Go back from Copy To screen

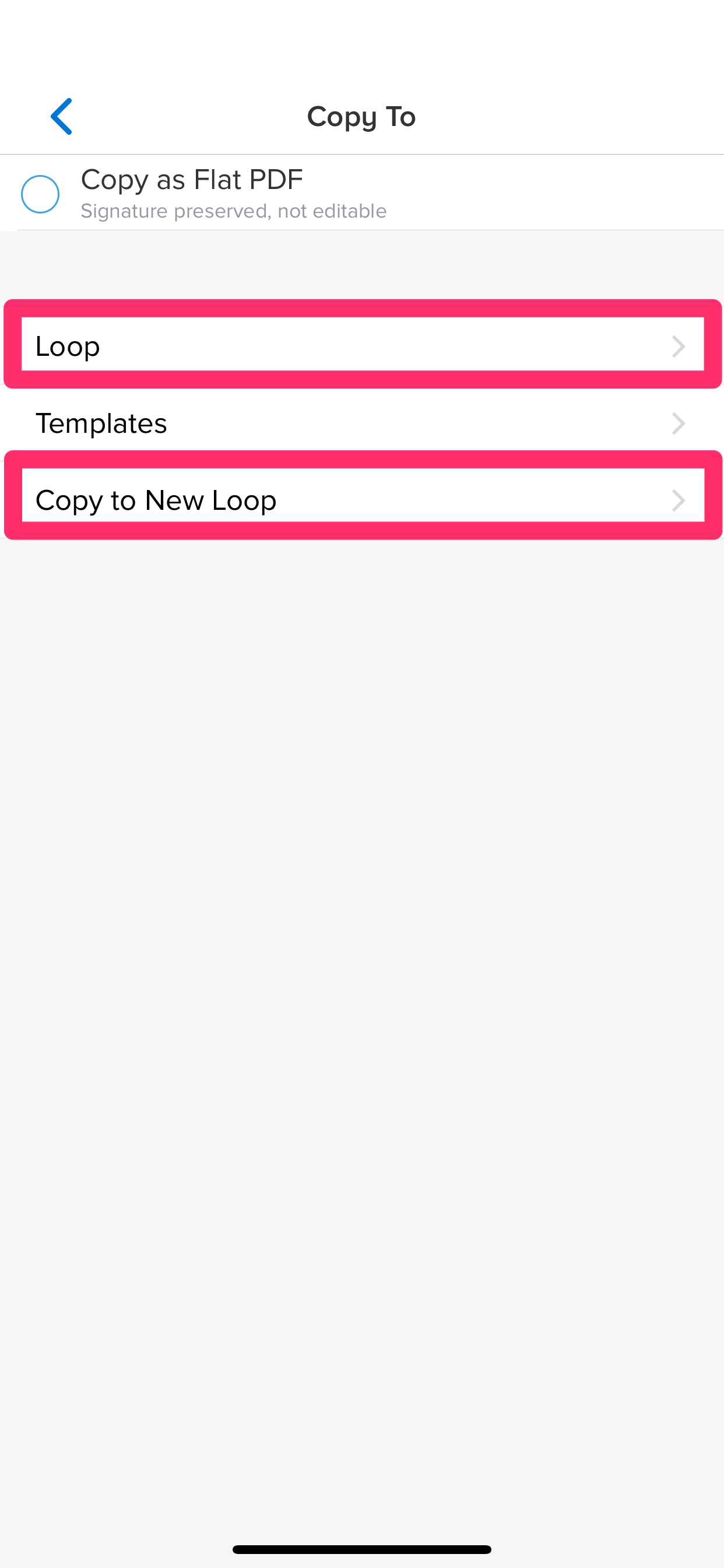[61, 116]
